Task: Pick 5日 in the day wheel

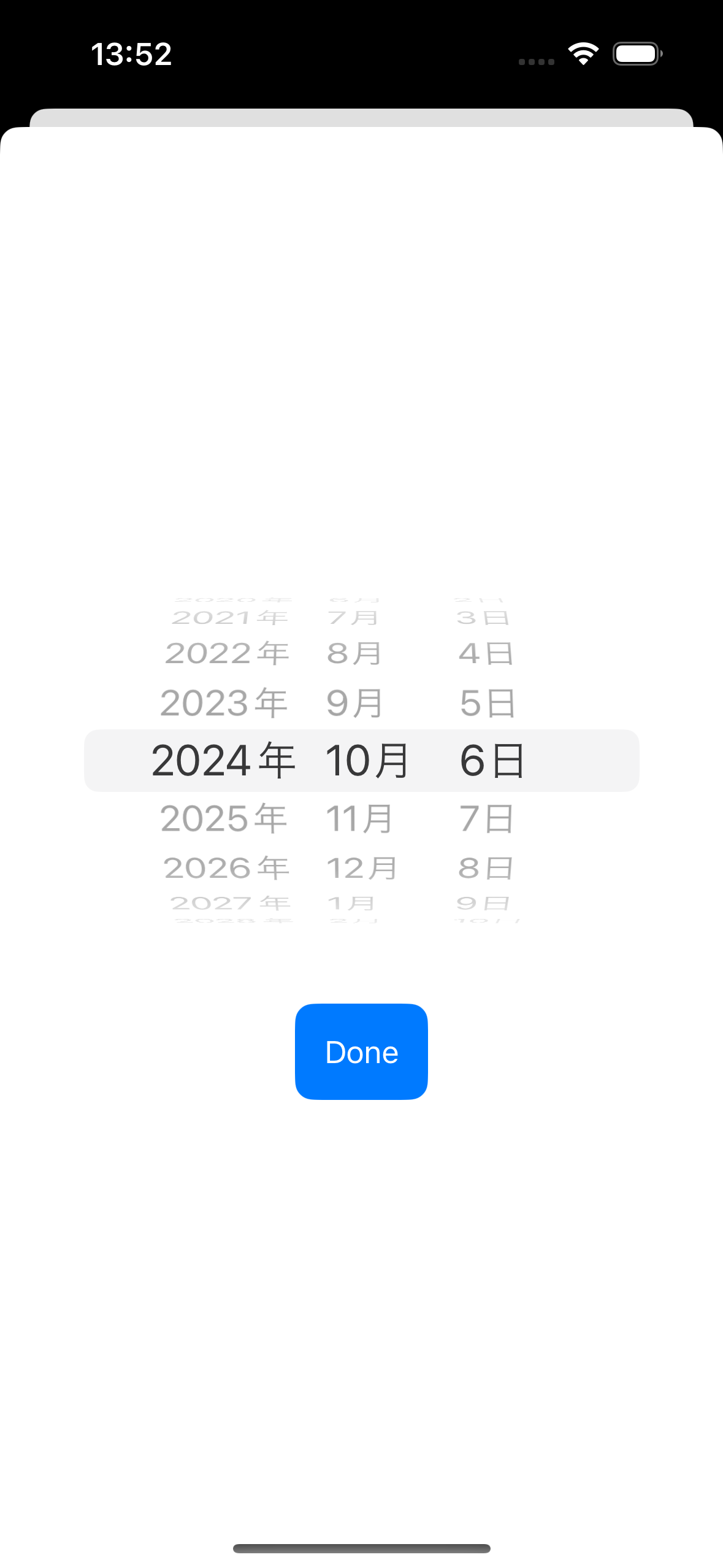Action: (488, 702)
